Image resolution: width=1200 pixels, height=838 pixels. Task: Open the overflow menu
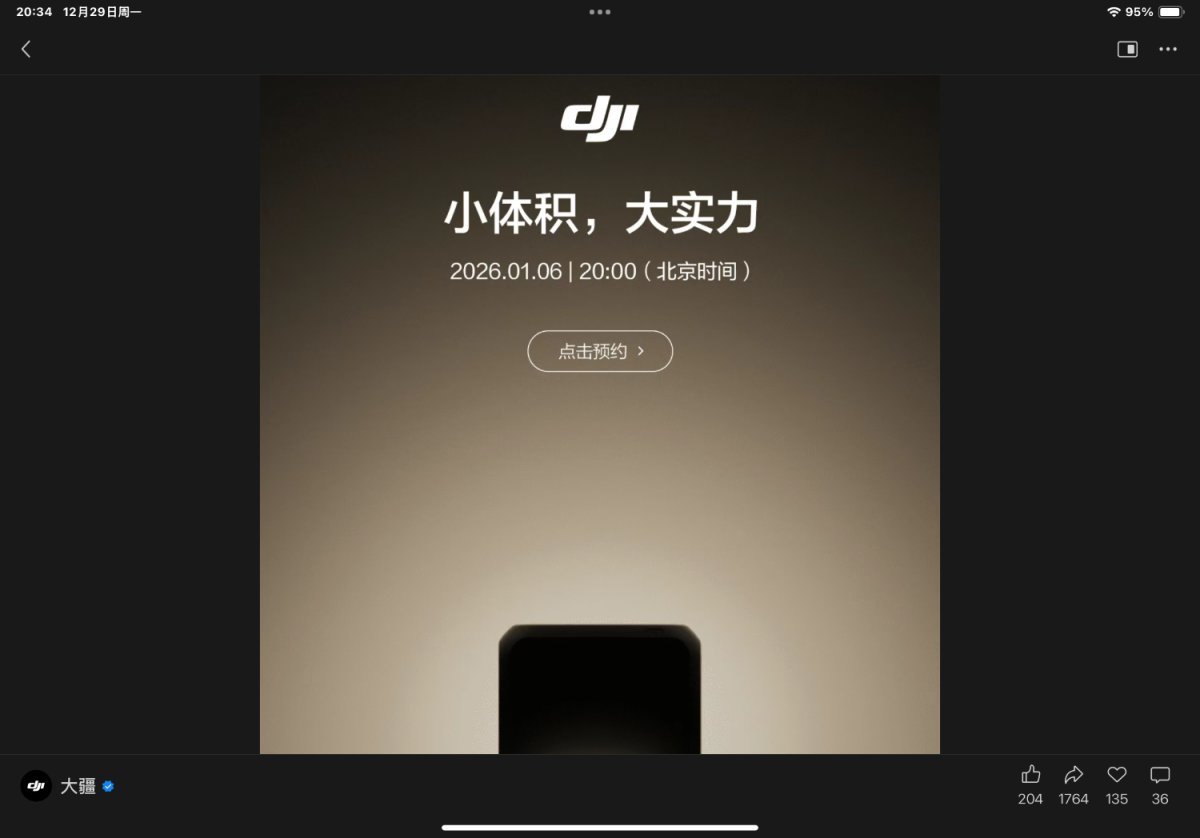1168,49
